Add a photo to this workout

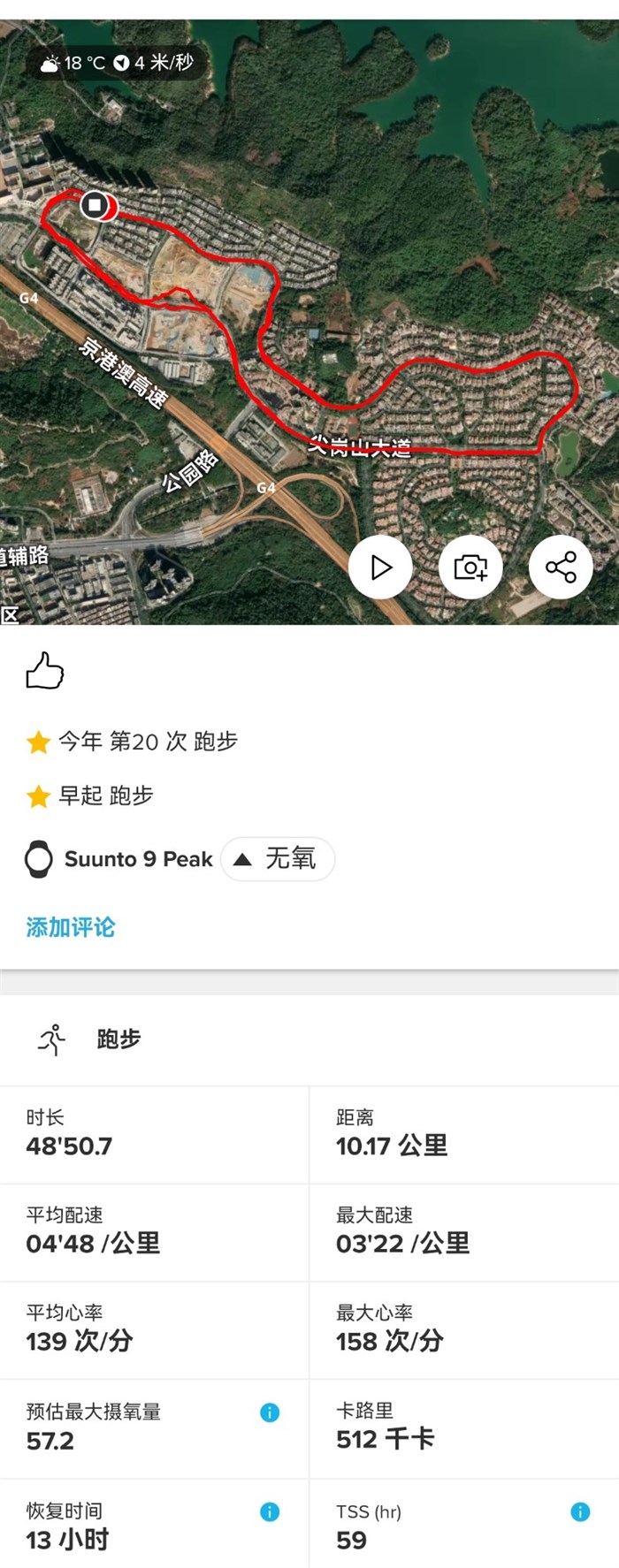point(470,567)
